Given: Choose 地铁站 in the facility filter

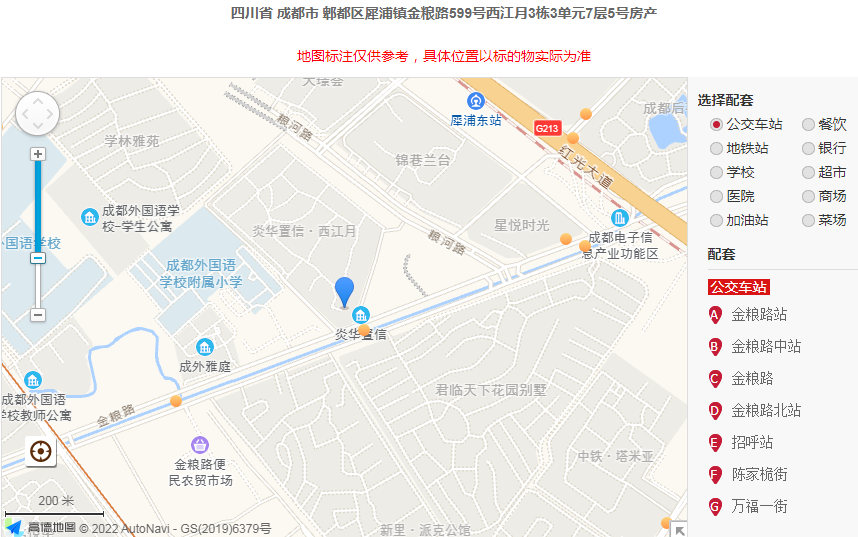Looking at the screenshot, I should point(716,149).
